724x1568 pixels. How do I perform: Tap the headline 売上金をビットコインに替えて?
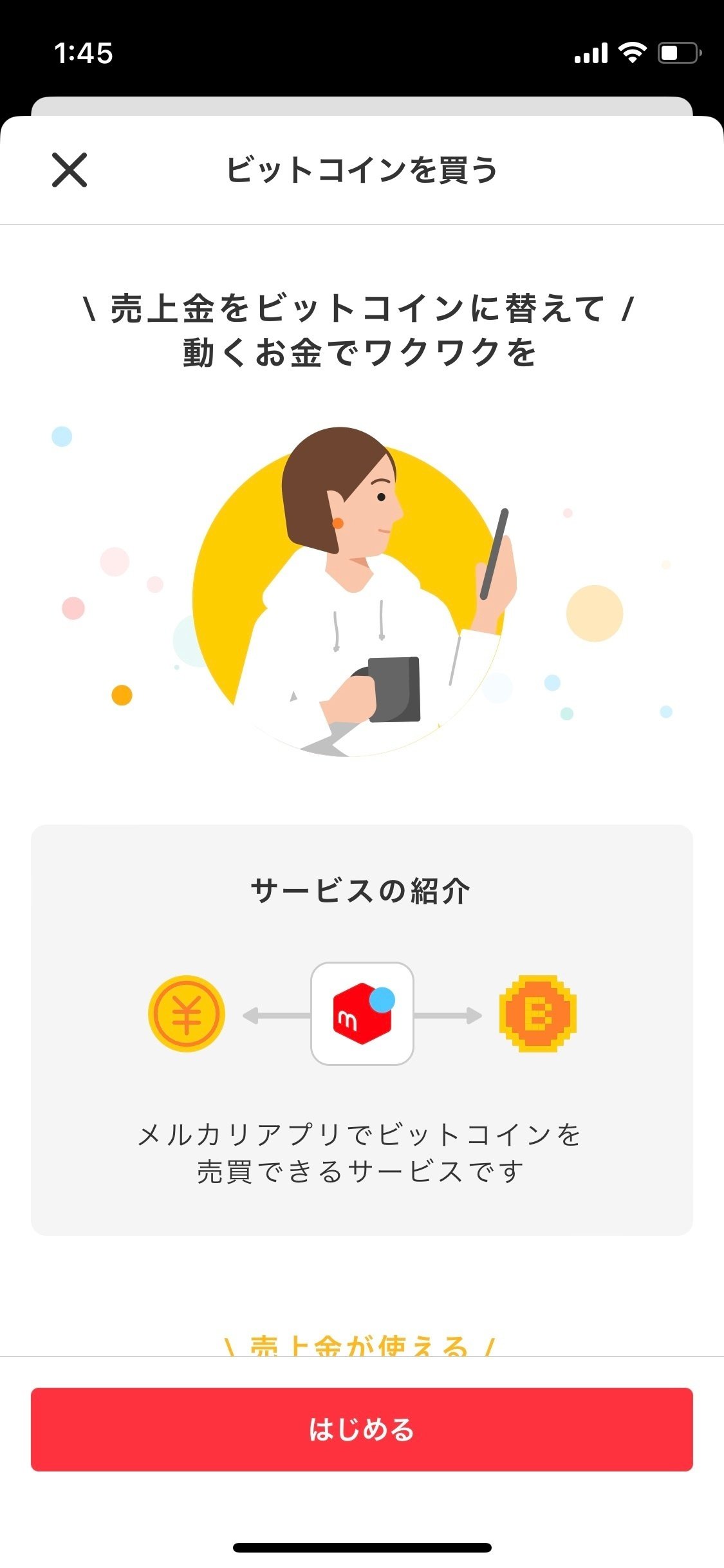click(x=362, y=309)
